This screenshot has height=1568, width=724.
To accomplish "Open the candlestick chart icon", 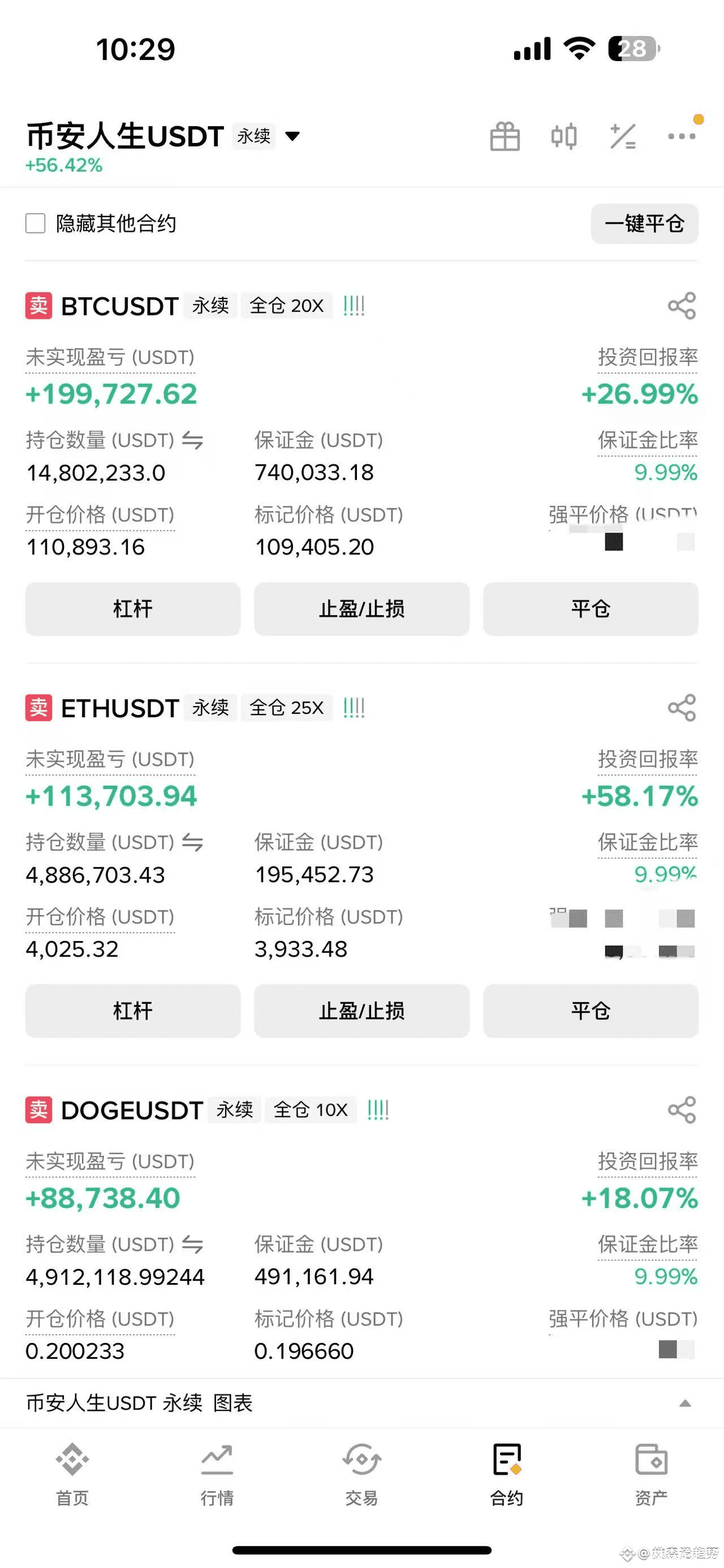I will pyautogui.click(x=564, y=136).
